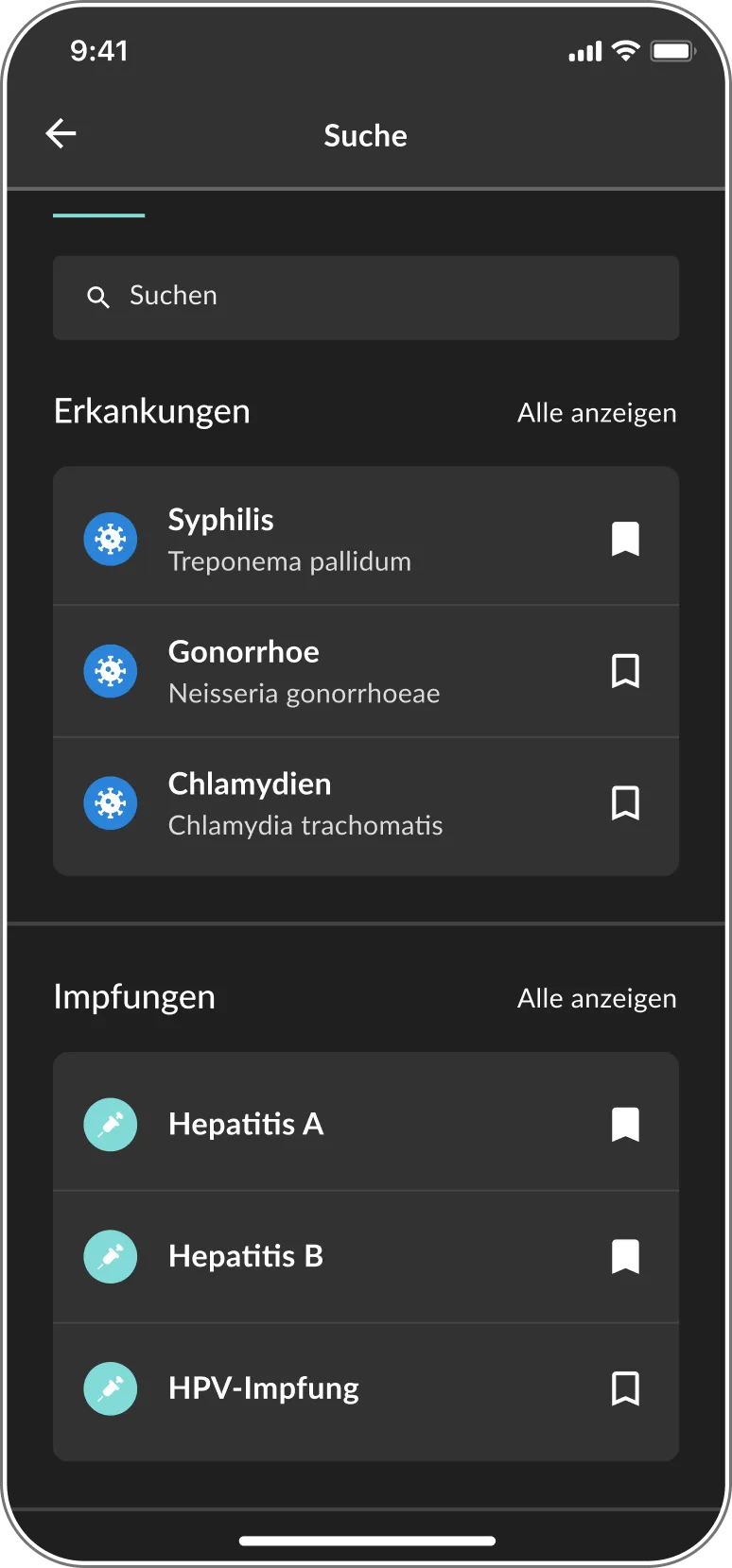Click the syringe icon next to Hepatitis A
732x1568 pixels.
click(110, 1124)
